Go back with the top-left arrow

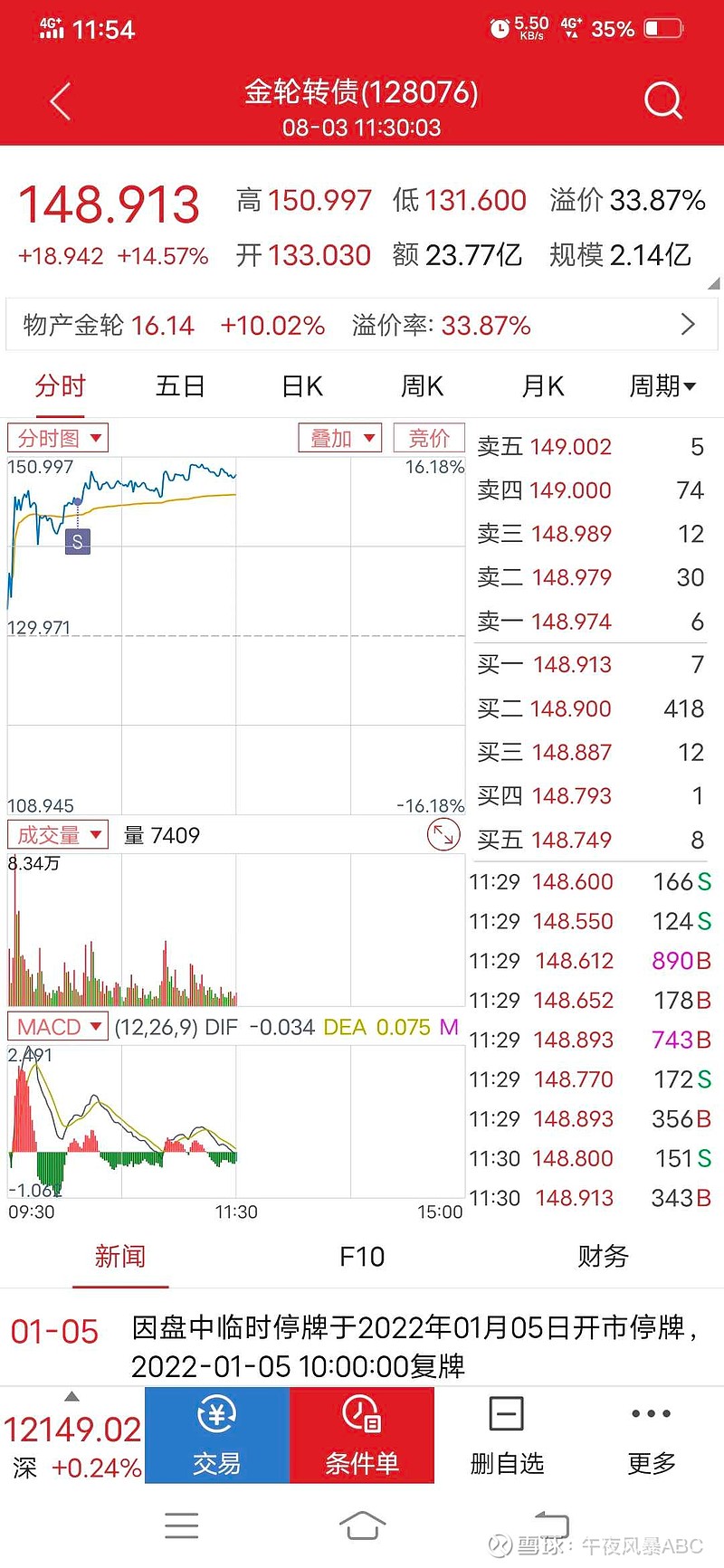point(61,101)
